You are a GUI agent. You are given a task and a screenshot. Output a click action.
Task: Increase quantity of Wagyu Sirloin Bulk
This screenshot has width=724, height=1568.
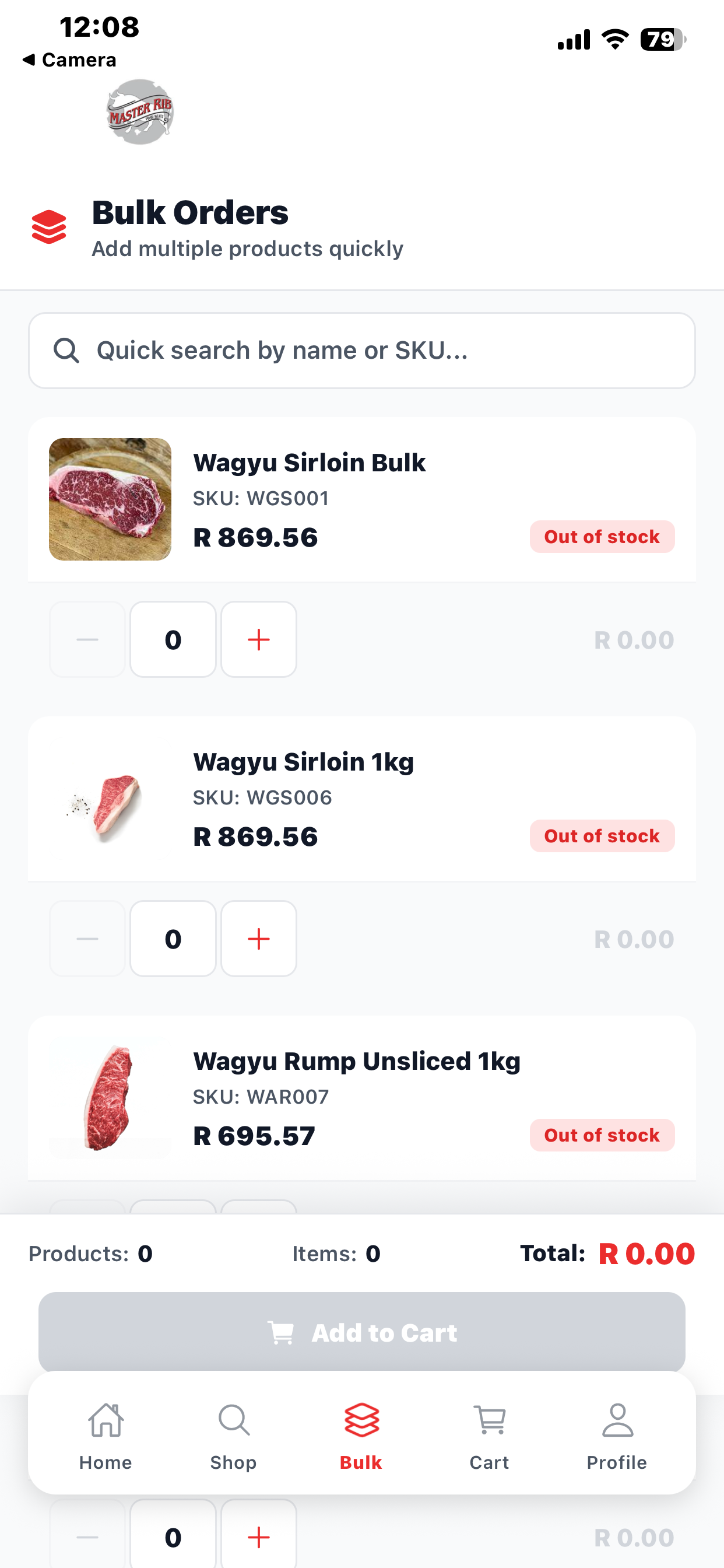(x=259, y=639)
